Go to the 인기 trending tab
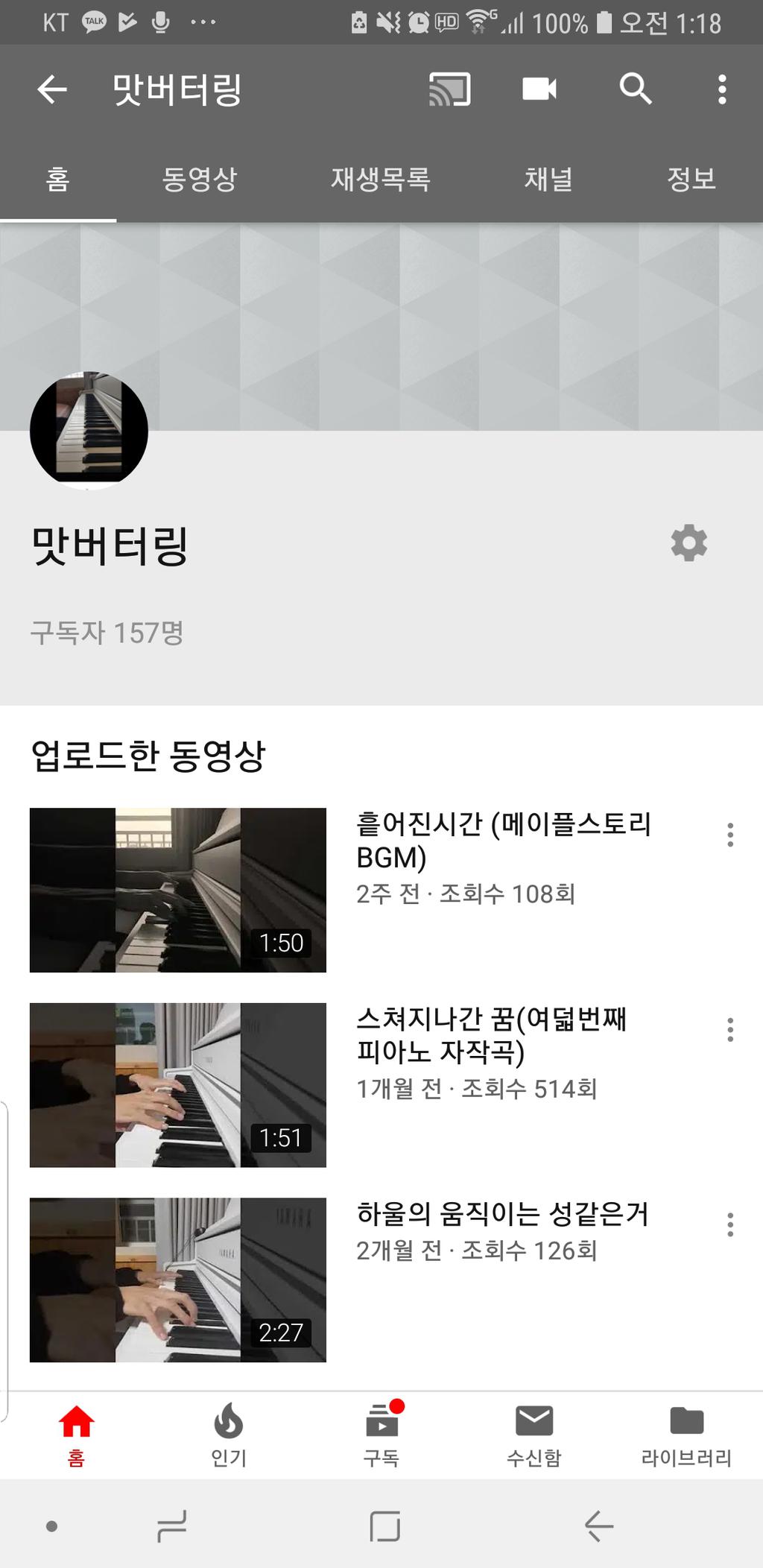Screen dimensions: 763x1568 click(x=229, y=1435)
